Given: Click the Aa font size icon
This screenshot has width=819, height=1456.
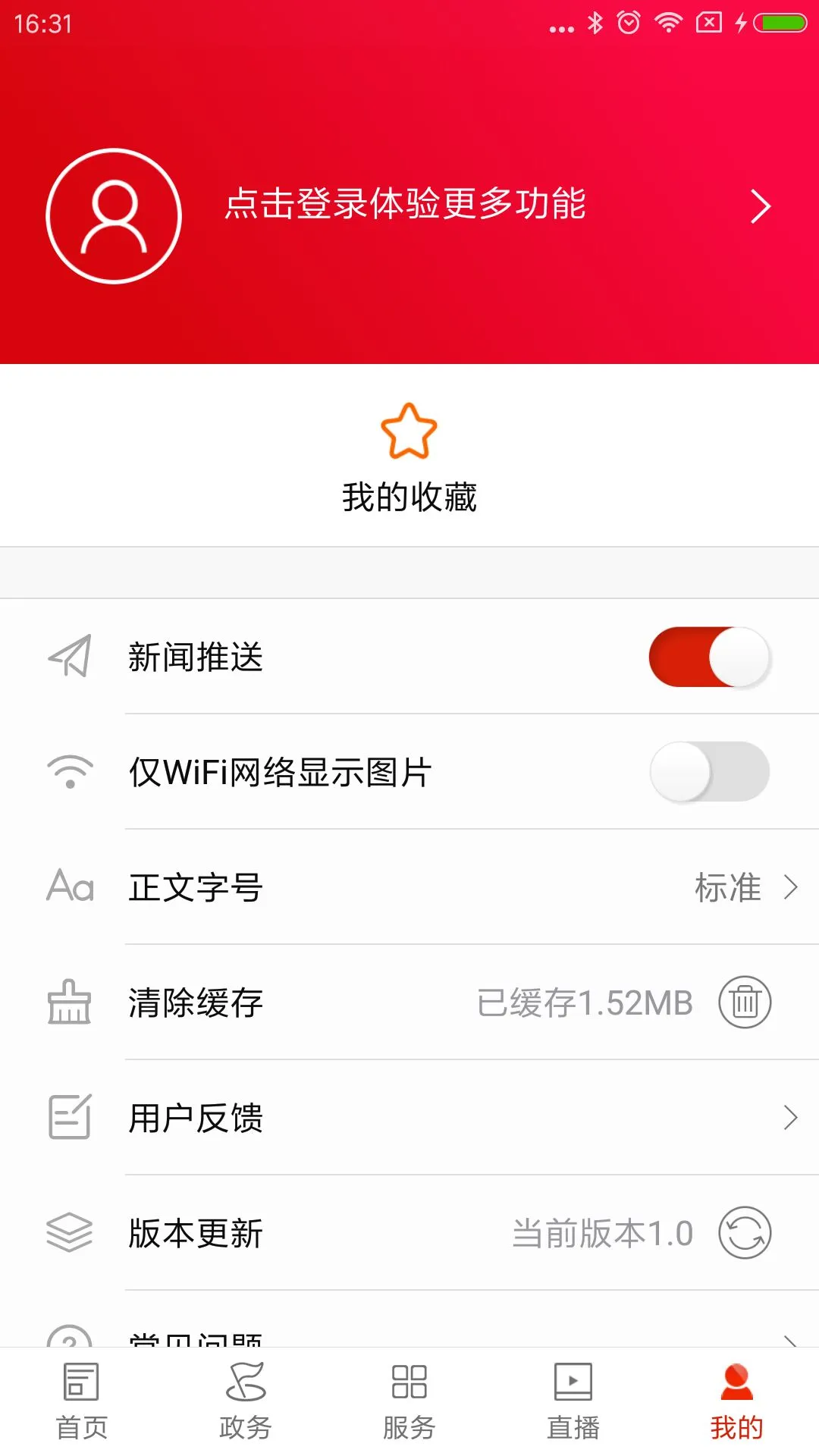Looking at the screenshot, I should click(70, 889).
